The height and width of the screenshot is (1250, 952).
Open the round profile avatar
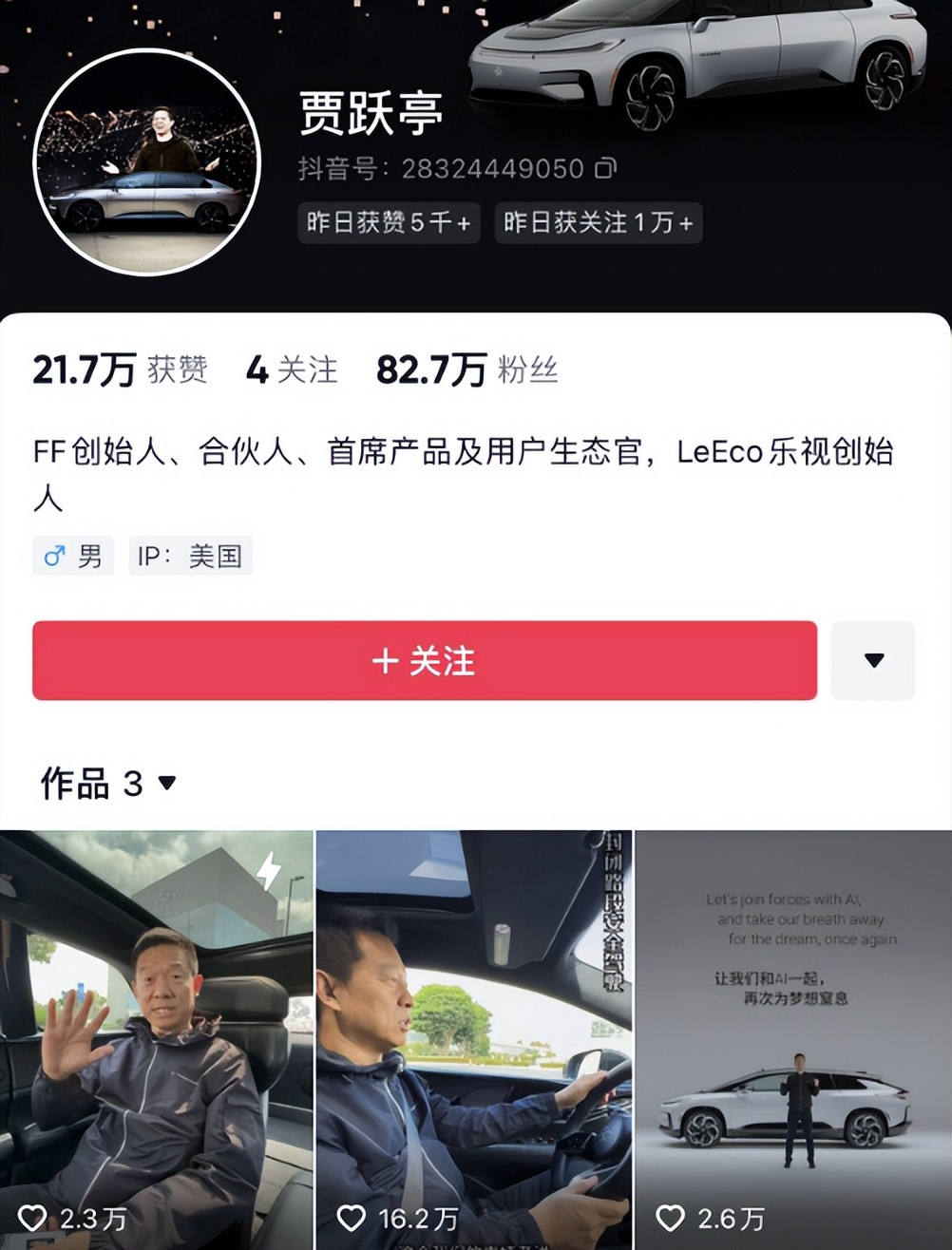[x=146, y=162]
